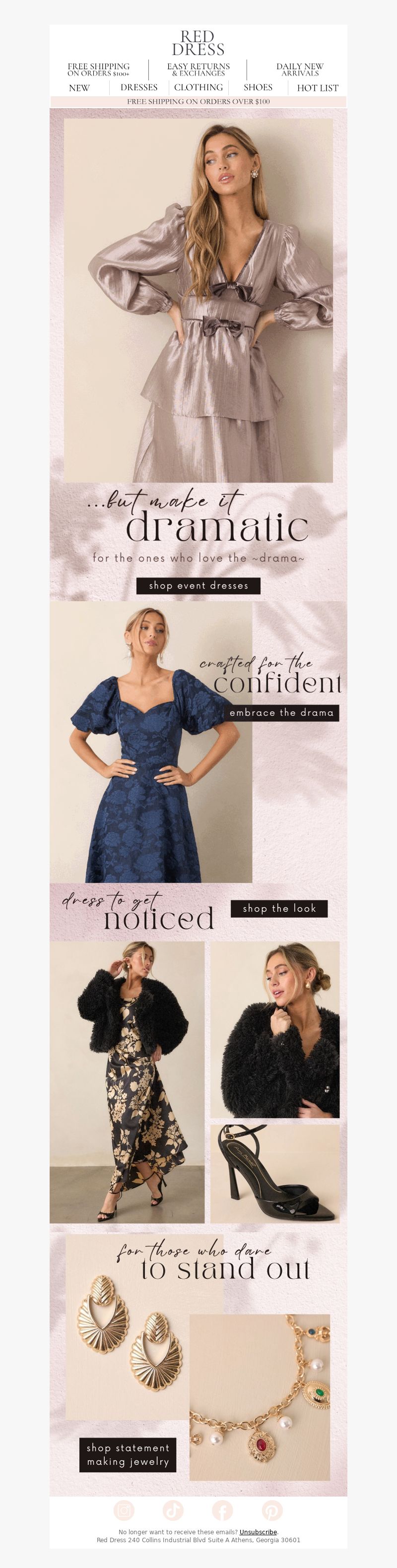This screenshot has height=1568, width=397.
Task: Visit the TikTok page icon
Action: (173, 1510)
